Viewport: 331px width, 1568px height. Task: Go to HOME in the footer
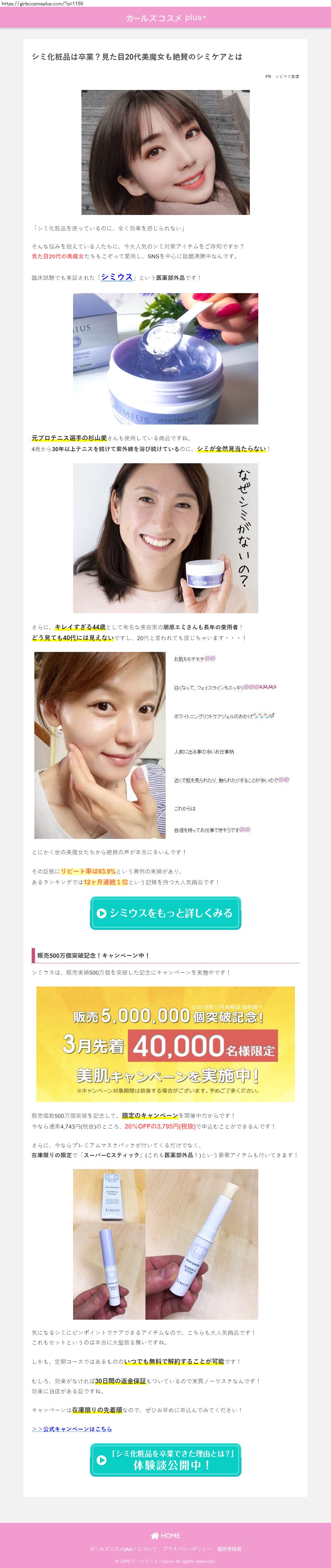166,1536
